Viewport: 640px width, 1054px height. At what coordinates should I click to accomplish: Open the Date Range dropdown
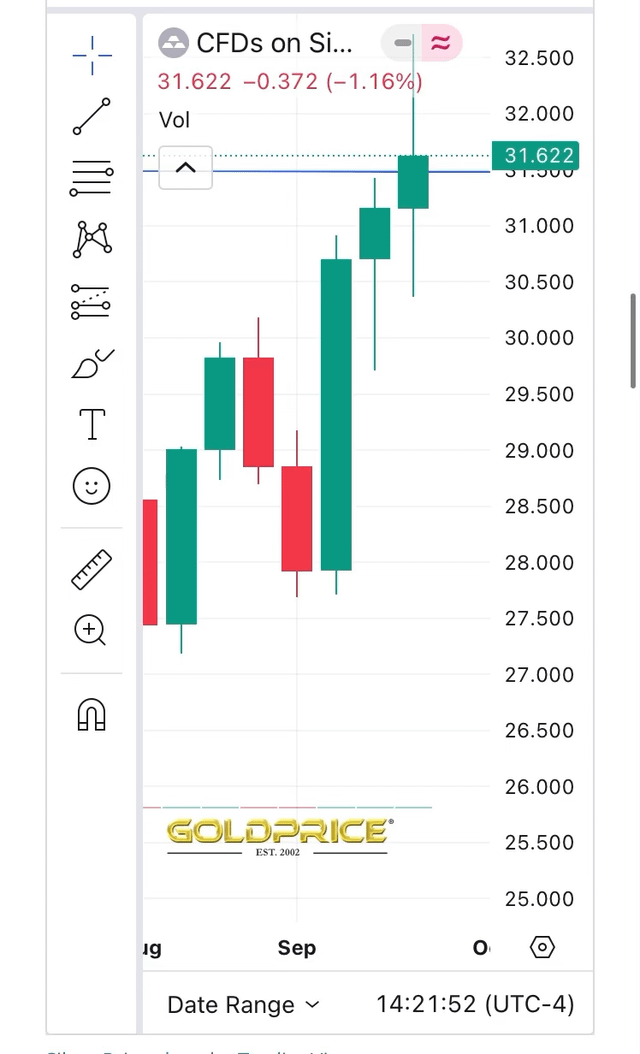pos(243,1004)
